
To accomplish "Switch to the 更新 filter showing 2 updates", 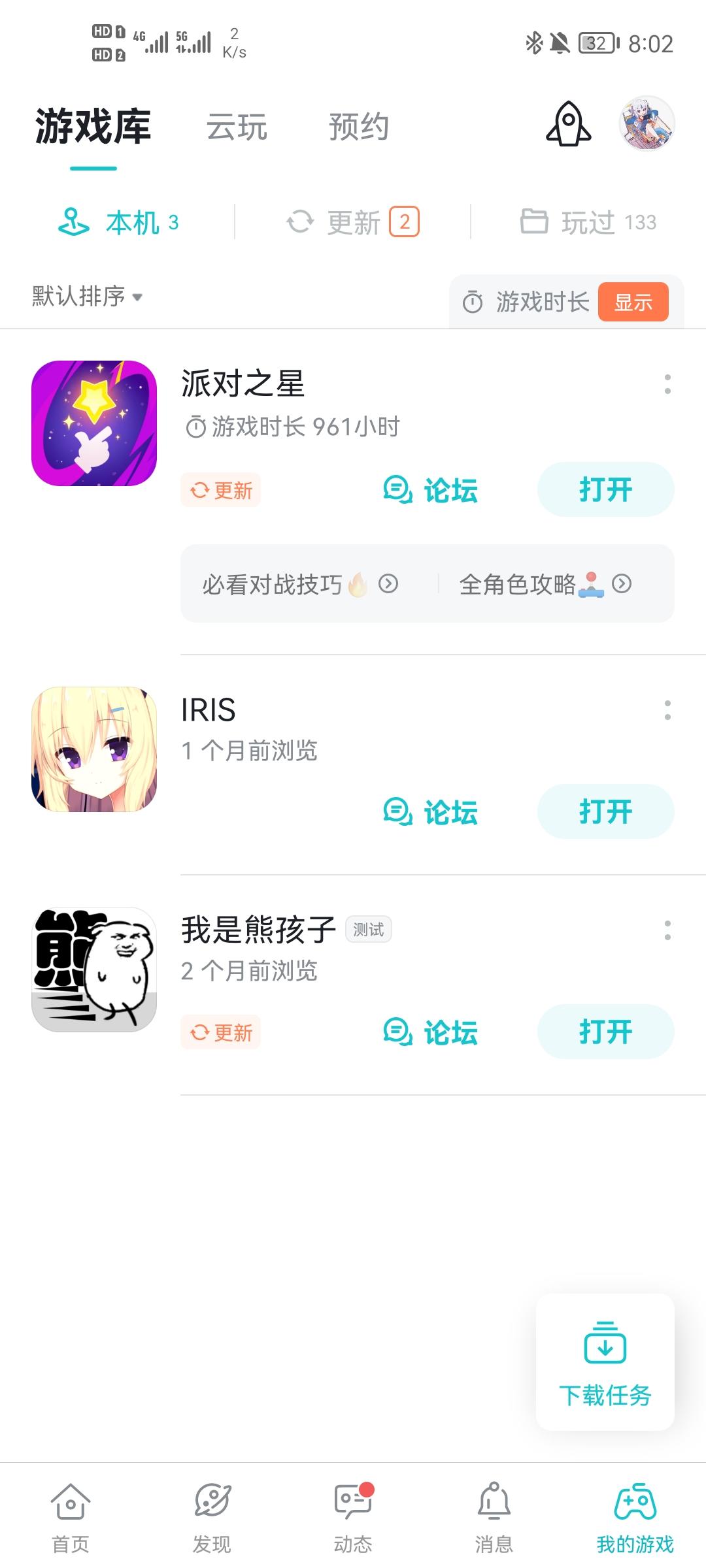I will [352, 222].
